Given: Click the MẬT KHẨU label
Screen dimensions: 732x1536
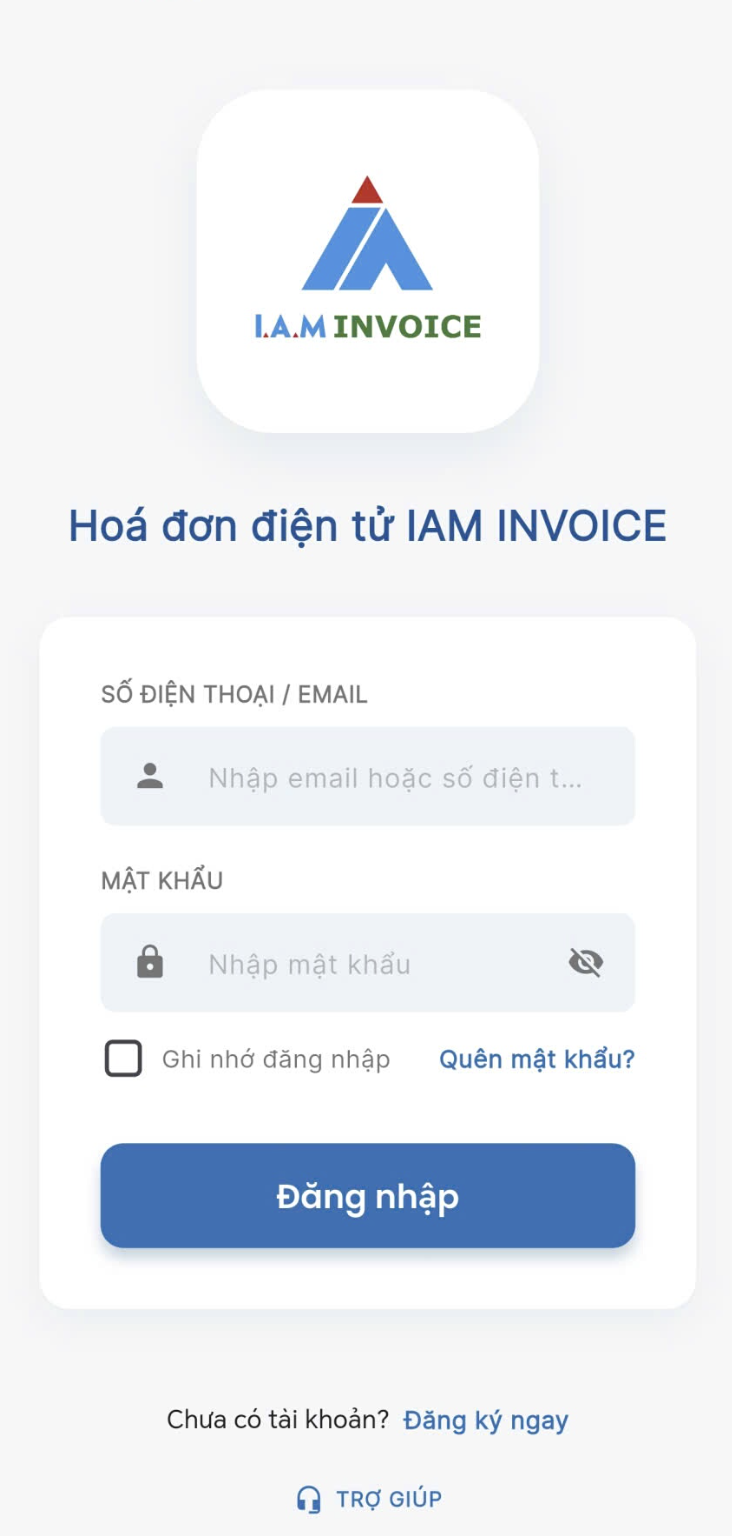Looking at the screenshot, I should [161, 880].
